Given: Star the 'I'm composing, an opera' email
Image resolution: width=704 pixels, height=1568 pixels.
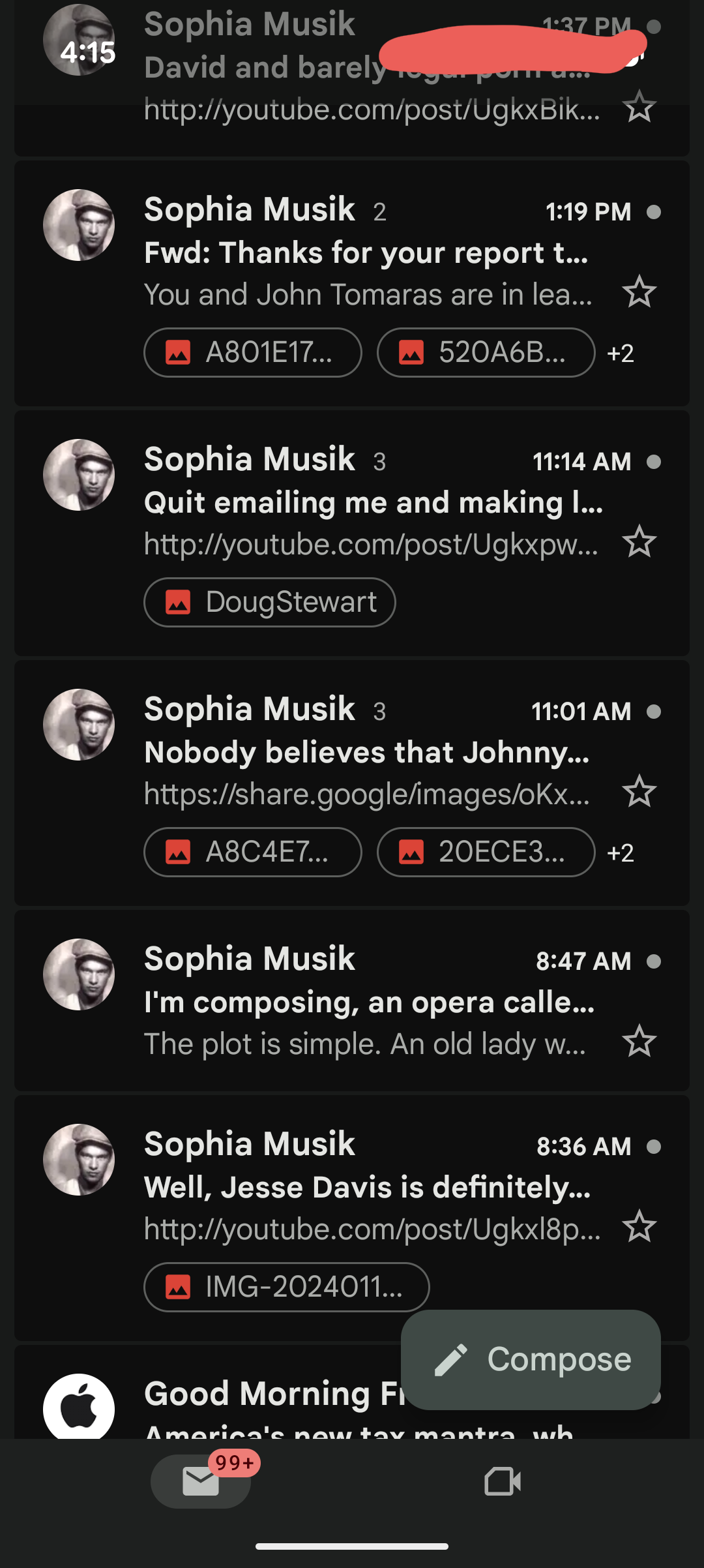Looking at the screenshot, I should tap(639, 1042).
